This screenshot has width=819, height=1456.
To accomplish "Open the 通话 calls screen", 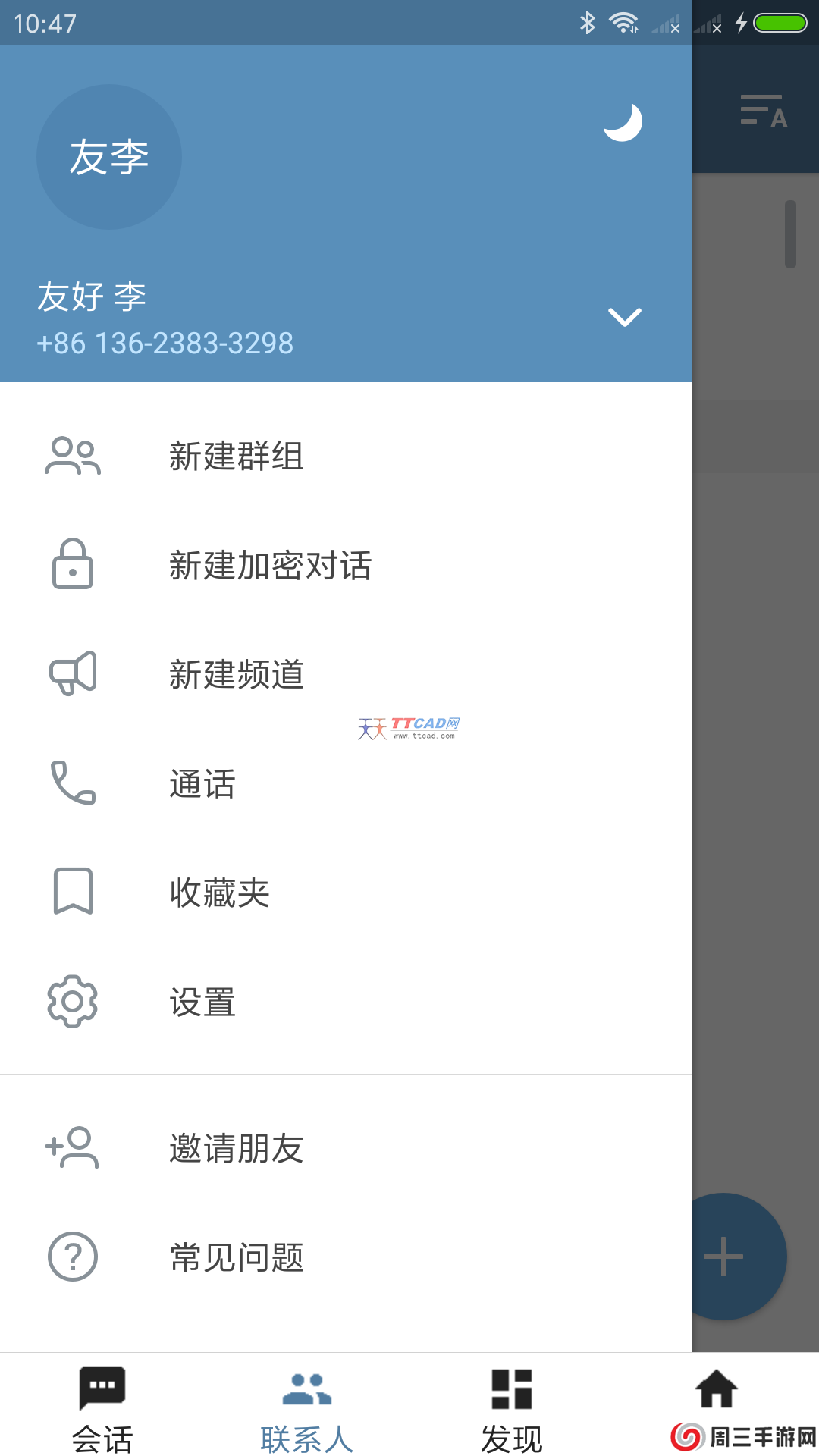I will 201,785.
